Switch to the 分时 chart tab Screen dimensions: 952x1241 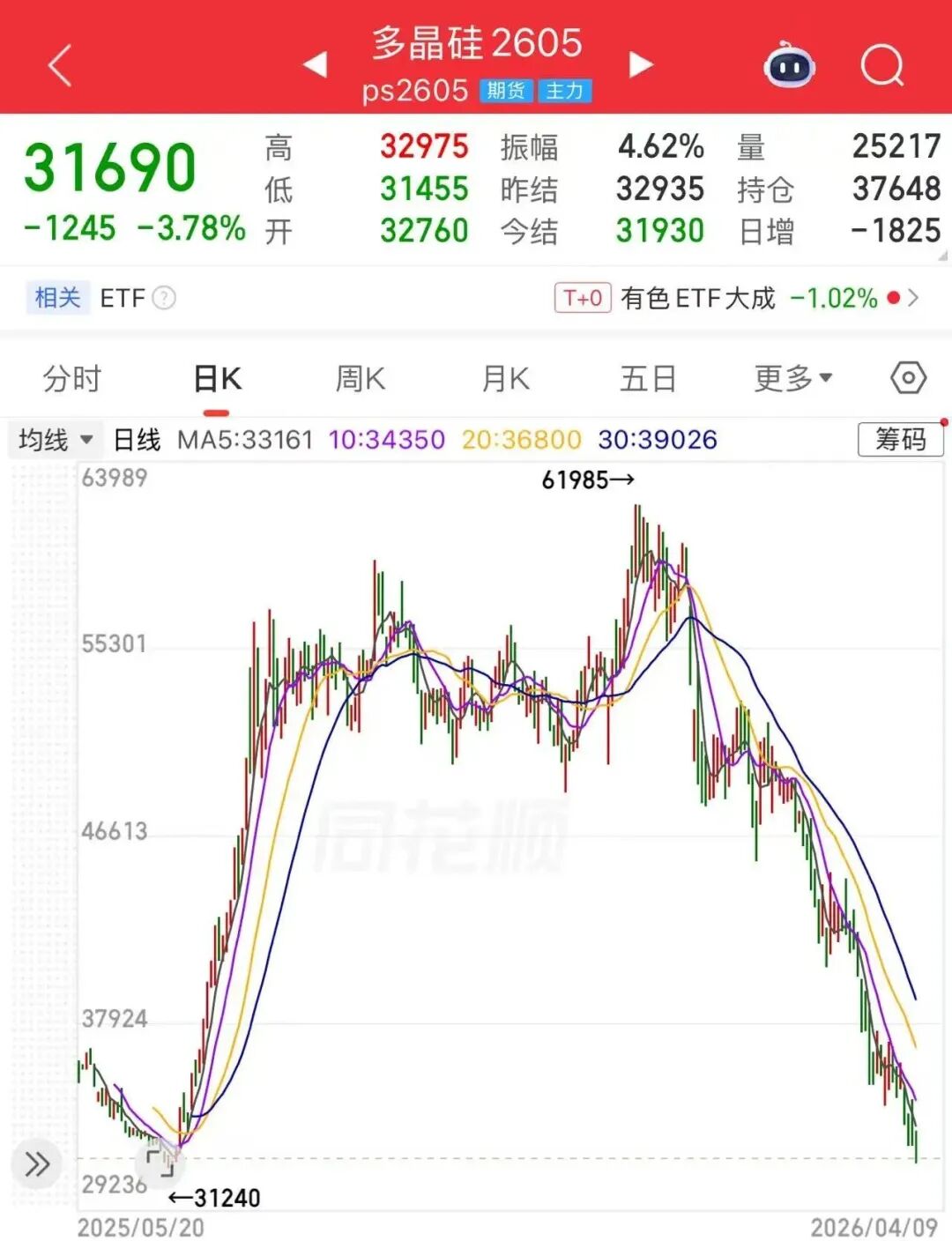[x=72, y=379]
